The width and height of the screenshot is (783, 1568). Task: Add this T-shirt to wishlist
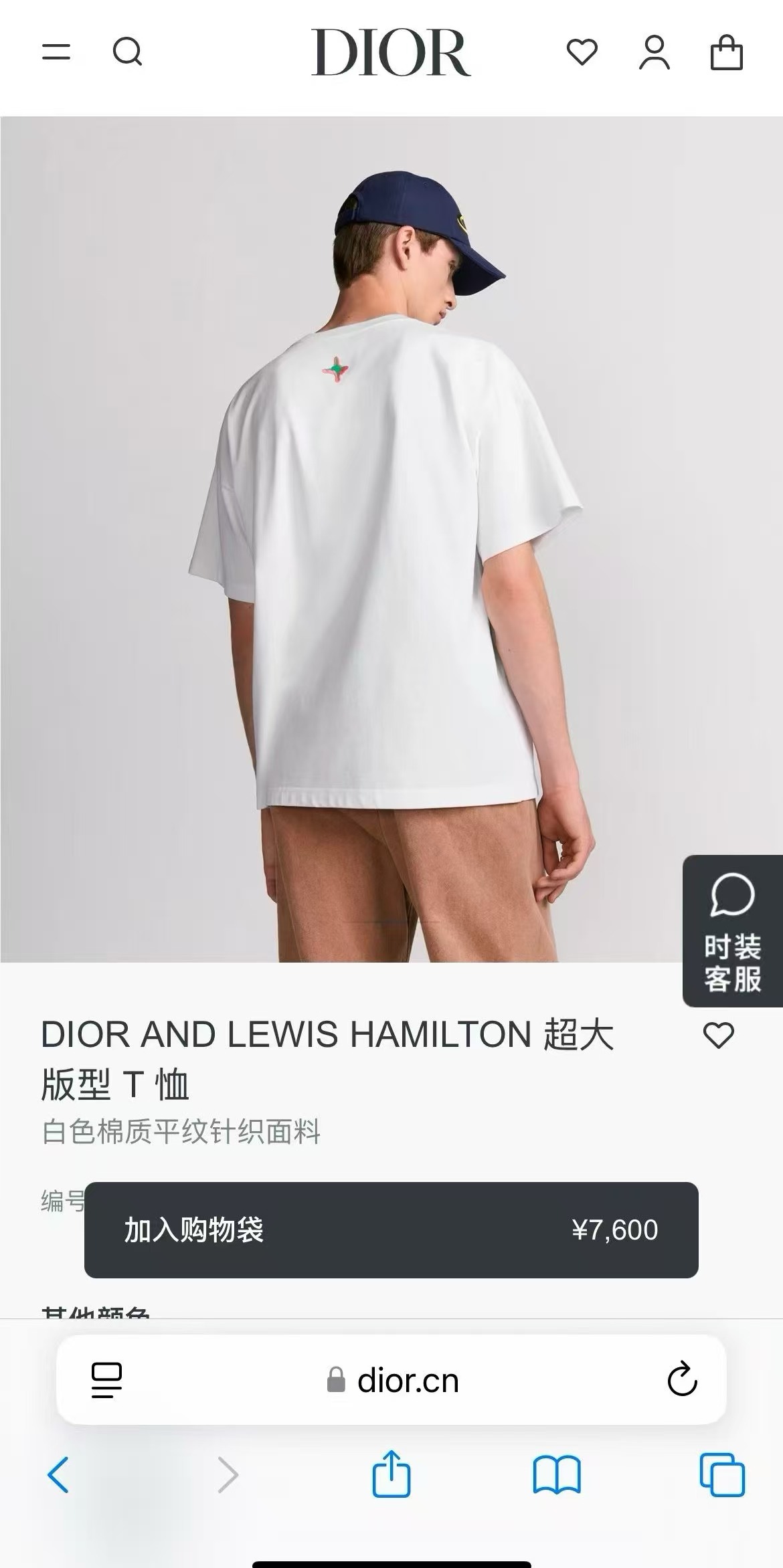(719, 1036)
